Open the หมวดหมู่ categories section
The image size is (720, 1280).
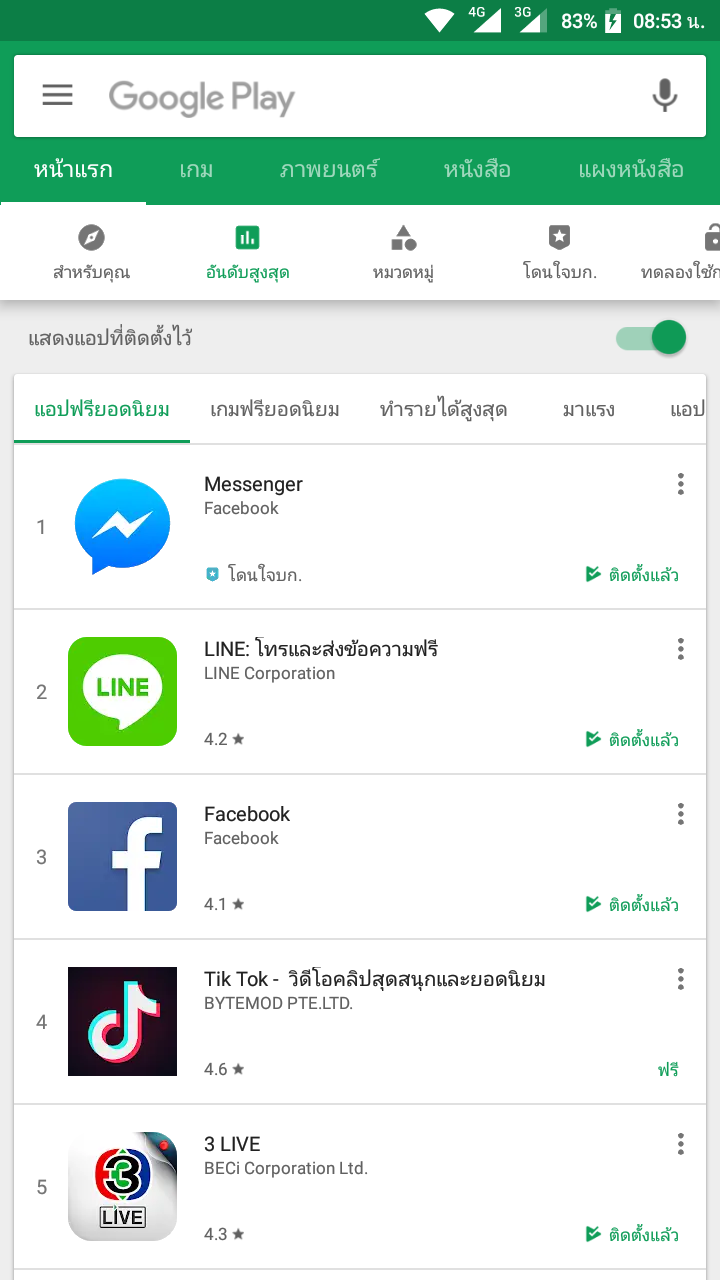coord(403,252)
